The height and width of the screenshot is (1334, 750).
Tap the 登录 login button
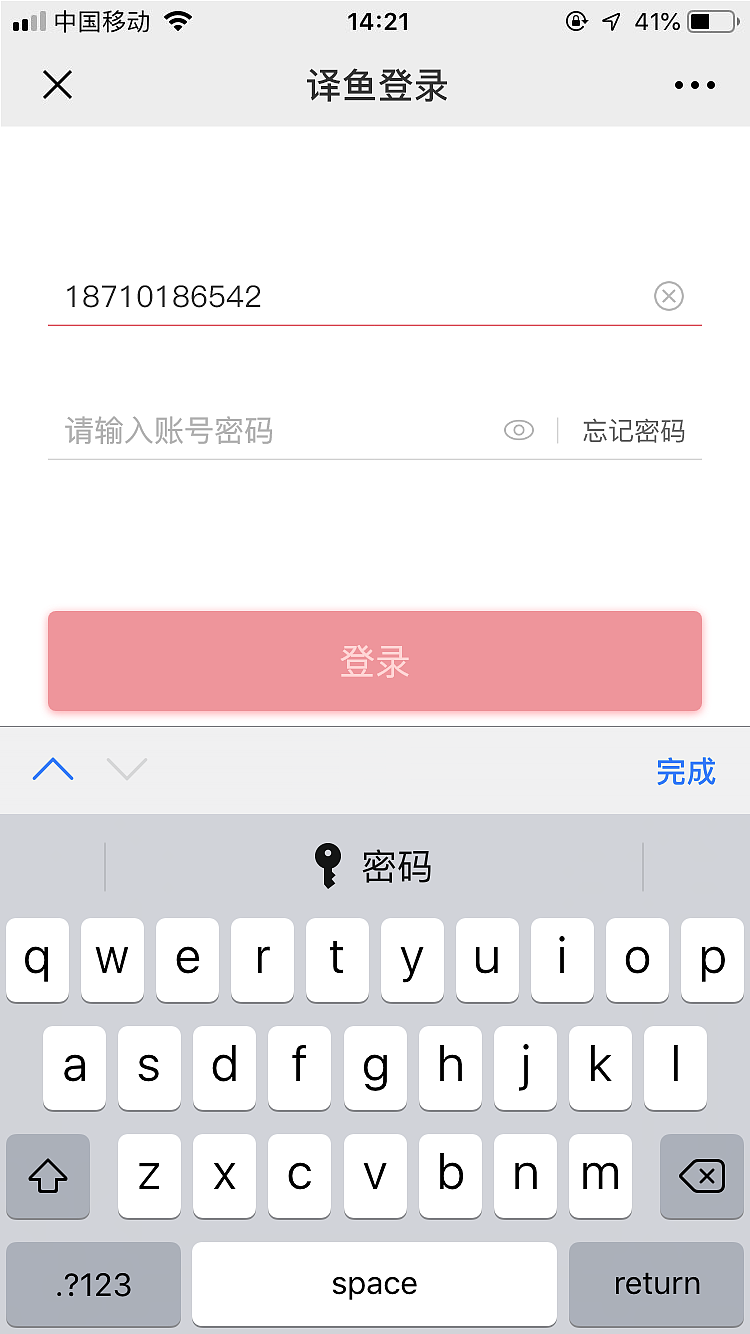(x=374, y=661)
